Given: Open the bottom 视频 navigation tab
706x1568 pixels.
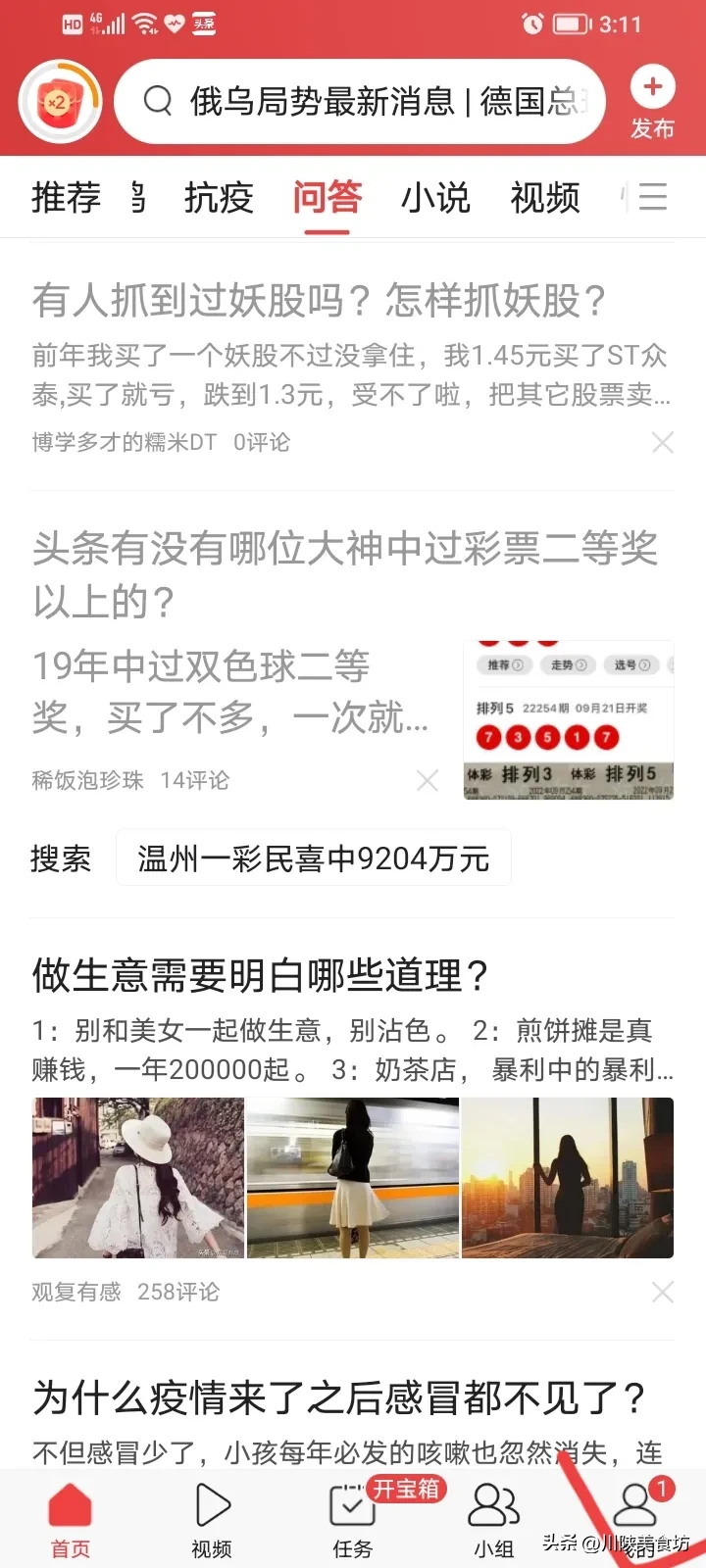Looking at the screenshot, I should (x=212, y=1521).
